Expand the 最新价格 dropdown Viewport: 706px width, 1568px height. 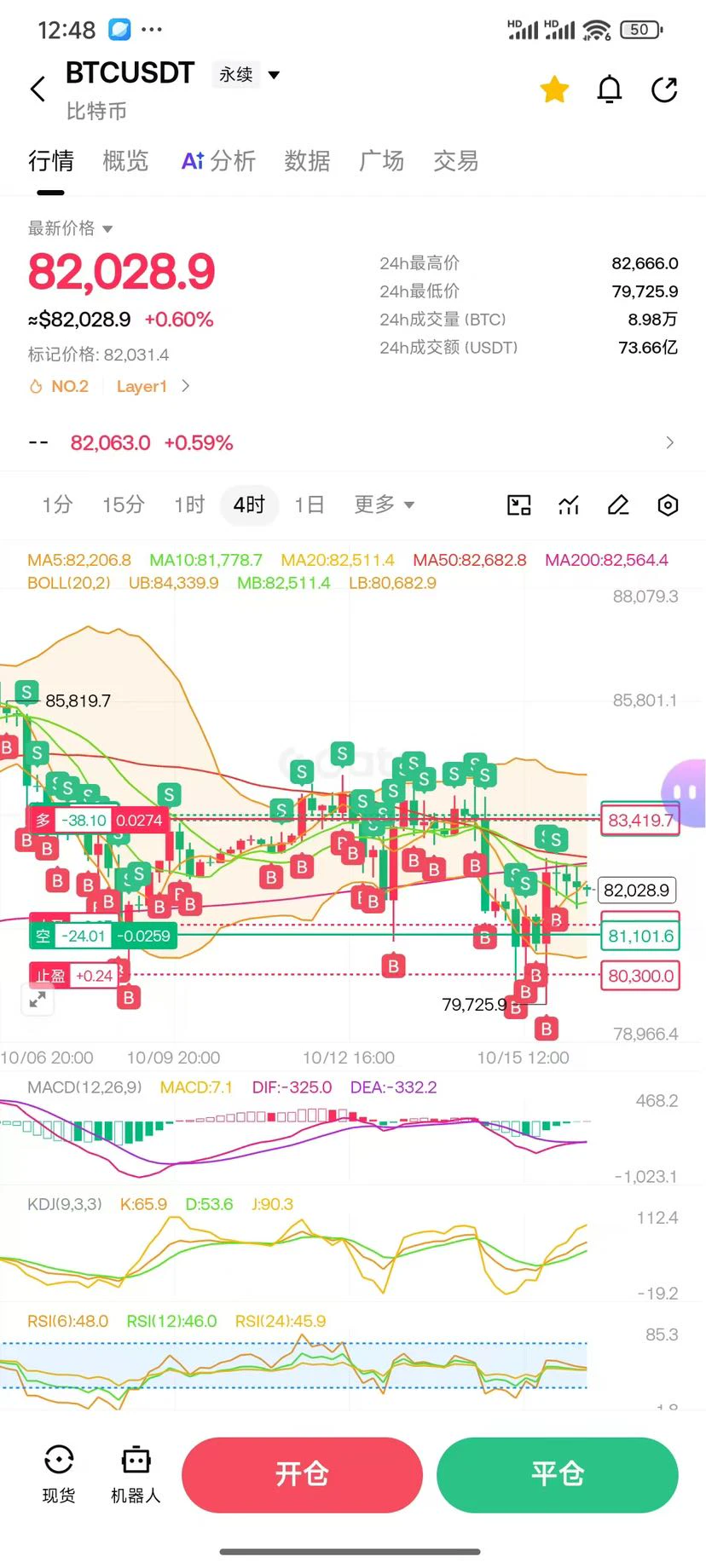pyautogui.click(x=70, y=228)
